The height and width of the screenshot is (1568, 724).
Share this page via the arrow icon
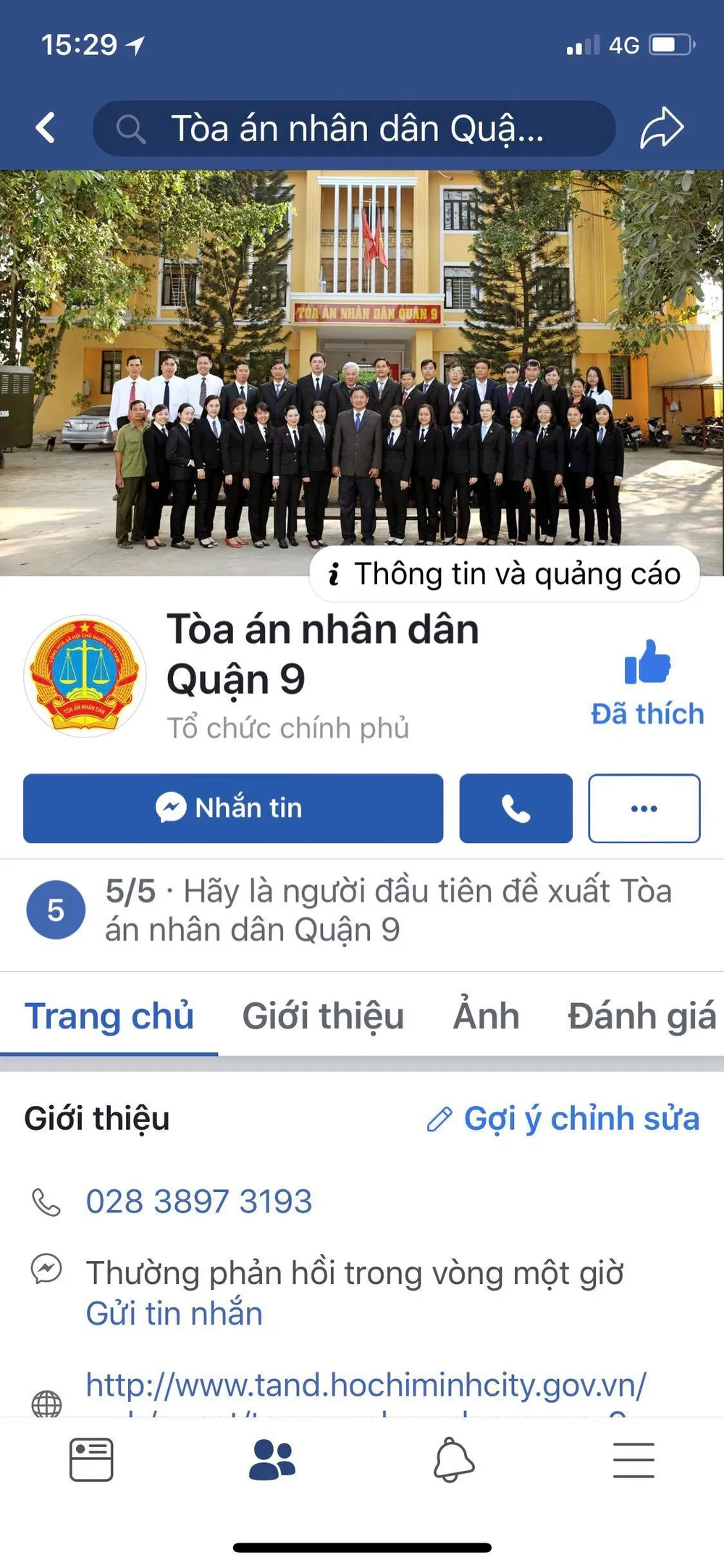point(661,128)
